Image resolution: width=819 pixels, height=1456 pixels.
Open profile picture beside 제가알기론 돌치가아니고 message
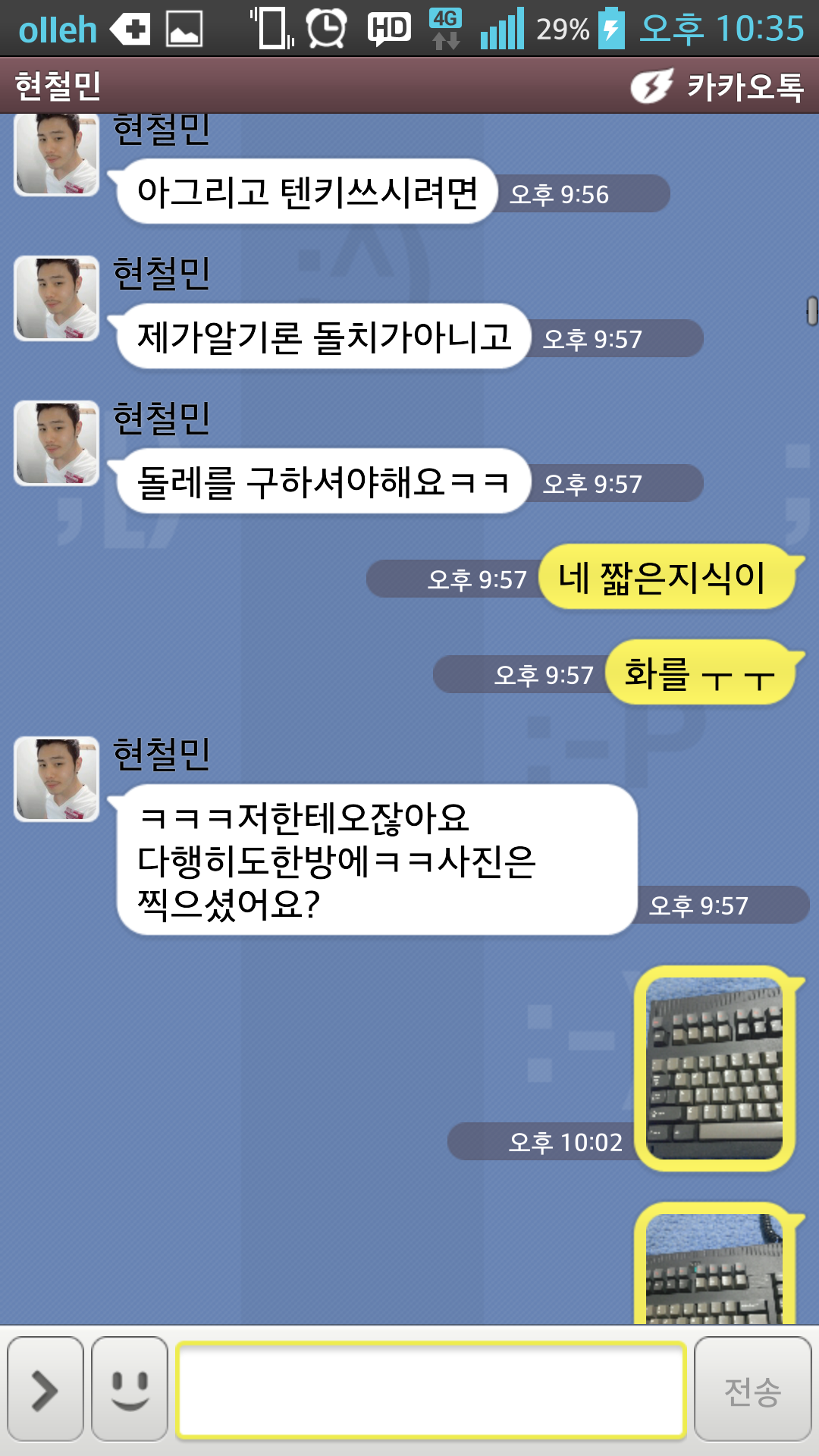(x=57, y=297)
